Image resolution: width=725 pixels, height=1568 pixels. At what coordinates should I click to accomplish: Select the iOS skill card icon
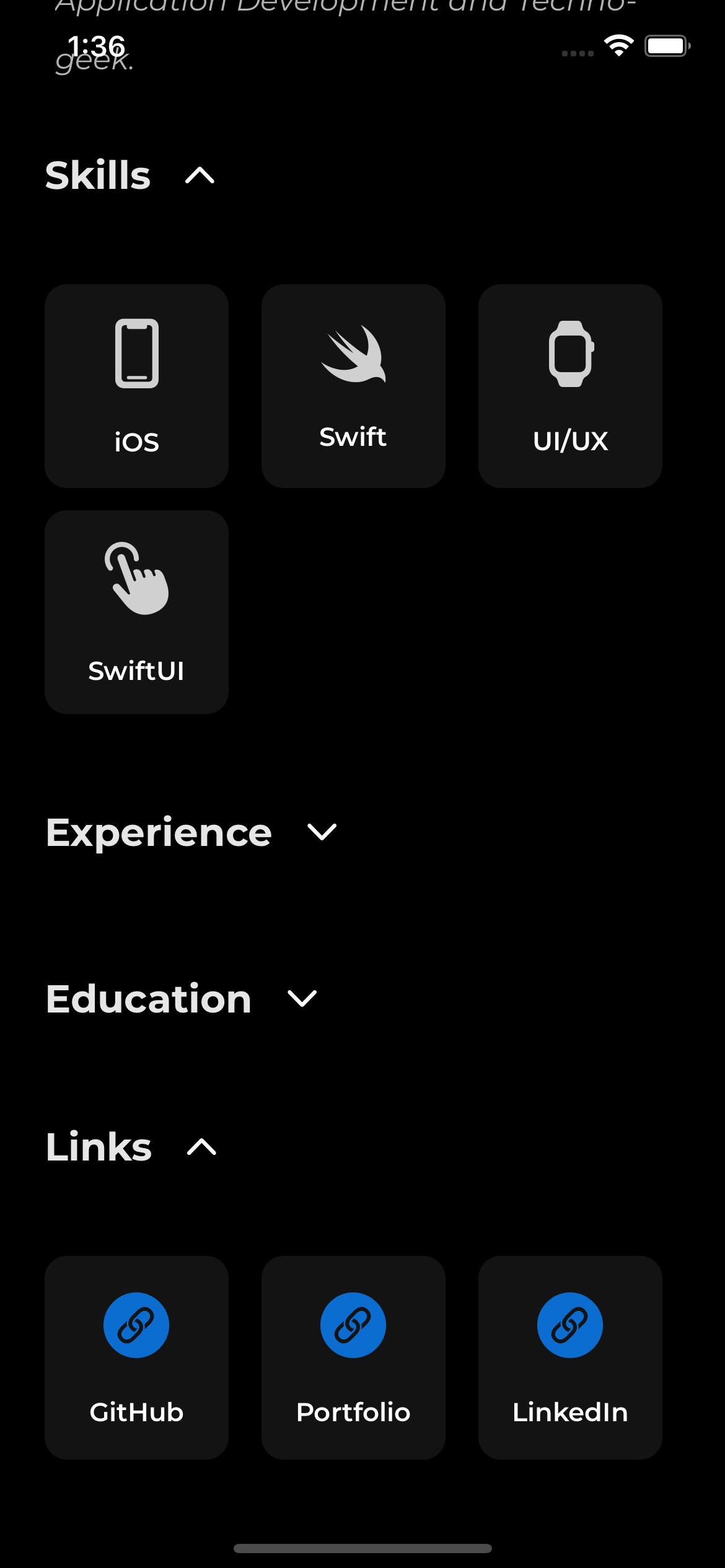136,353
